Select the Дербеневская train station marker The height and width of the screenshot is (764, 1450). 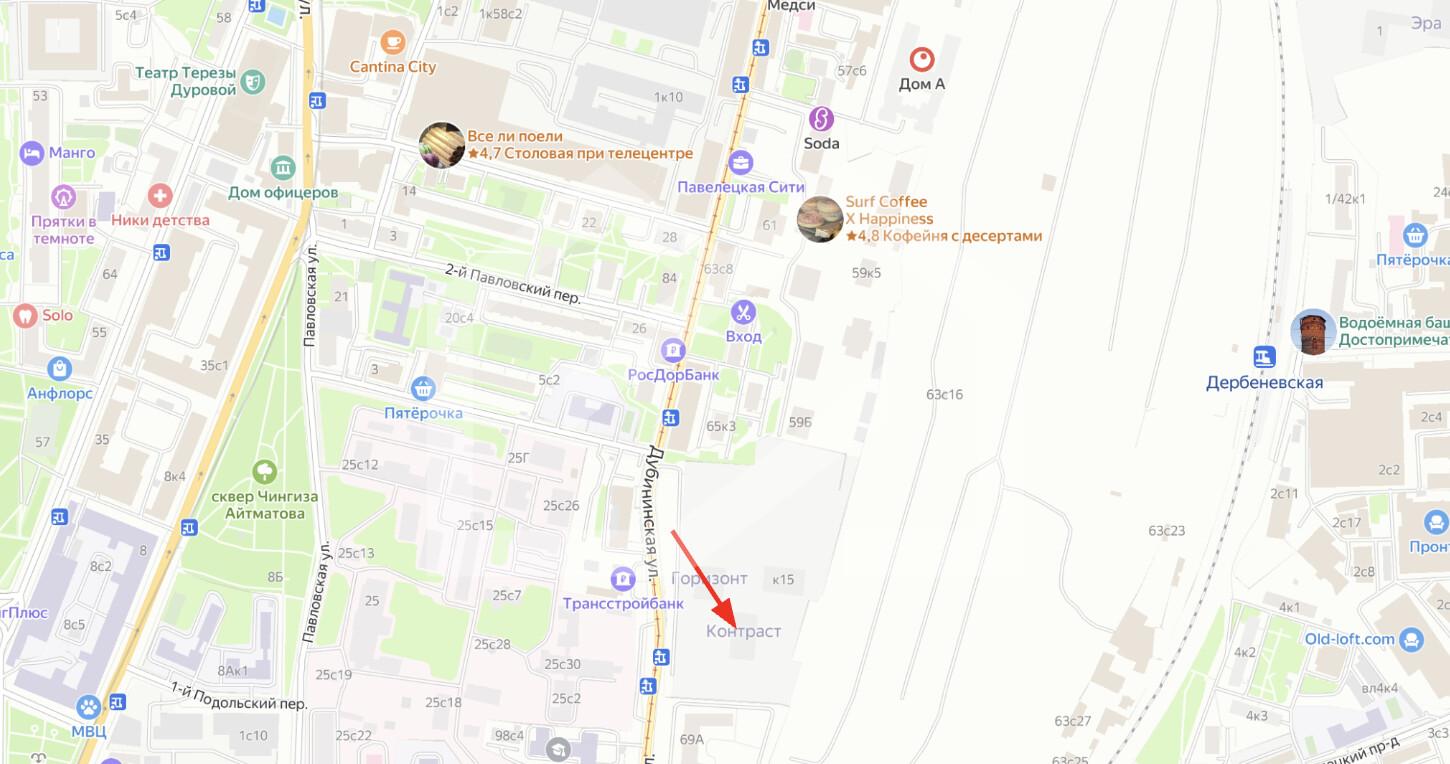[x=1264, y=357]
